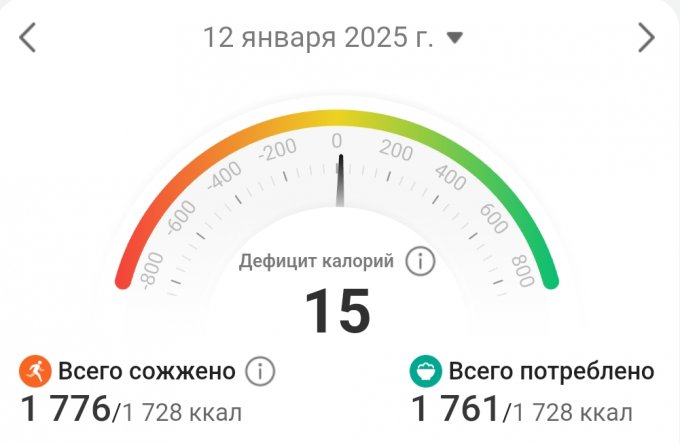This screenshot has height=444, width=680.
Task: Open the date picker for 12 января 2025
Action: 455,38
